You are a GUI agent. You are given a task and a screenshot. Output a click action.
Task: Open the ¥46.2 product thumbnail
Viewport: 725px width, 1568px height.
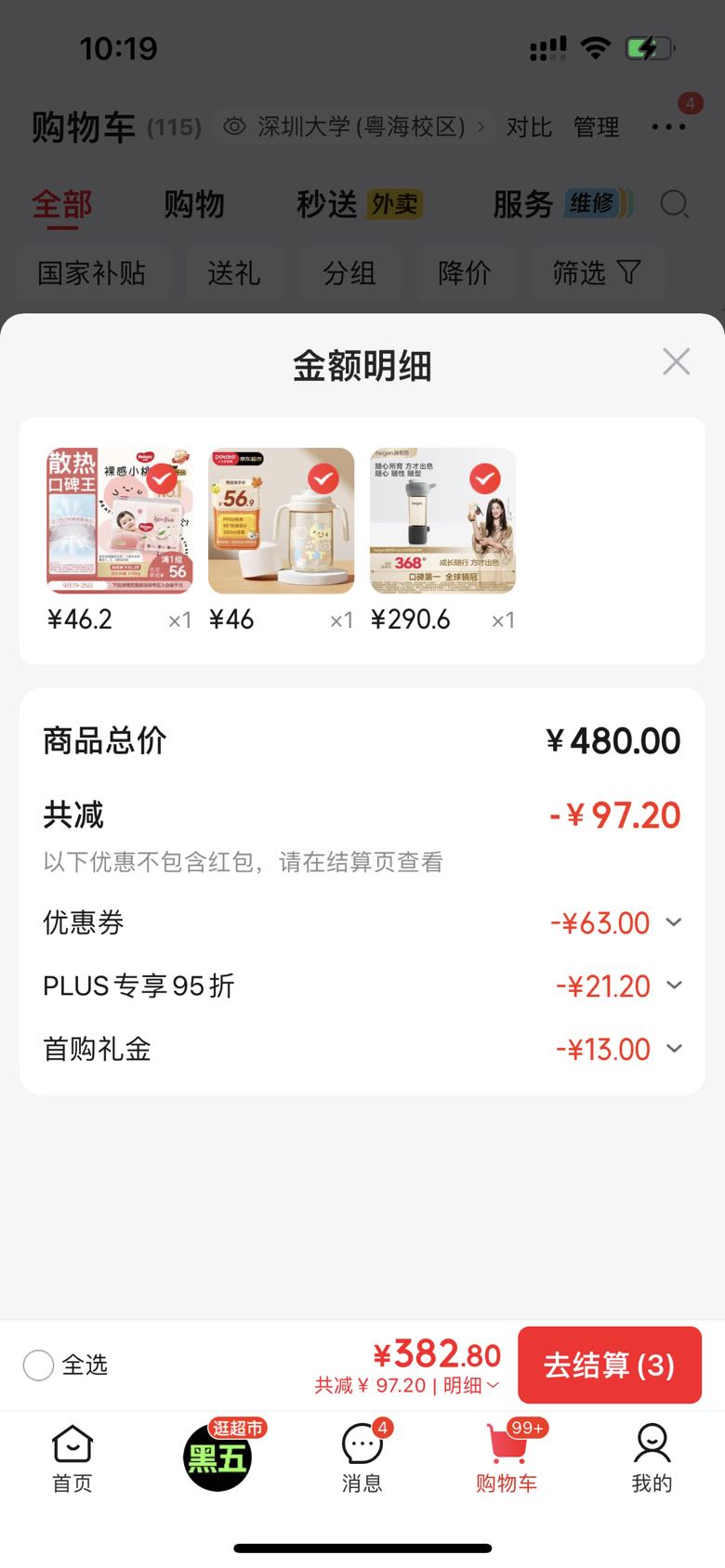pos(120,520)
